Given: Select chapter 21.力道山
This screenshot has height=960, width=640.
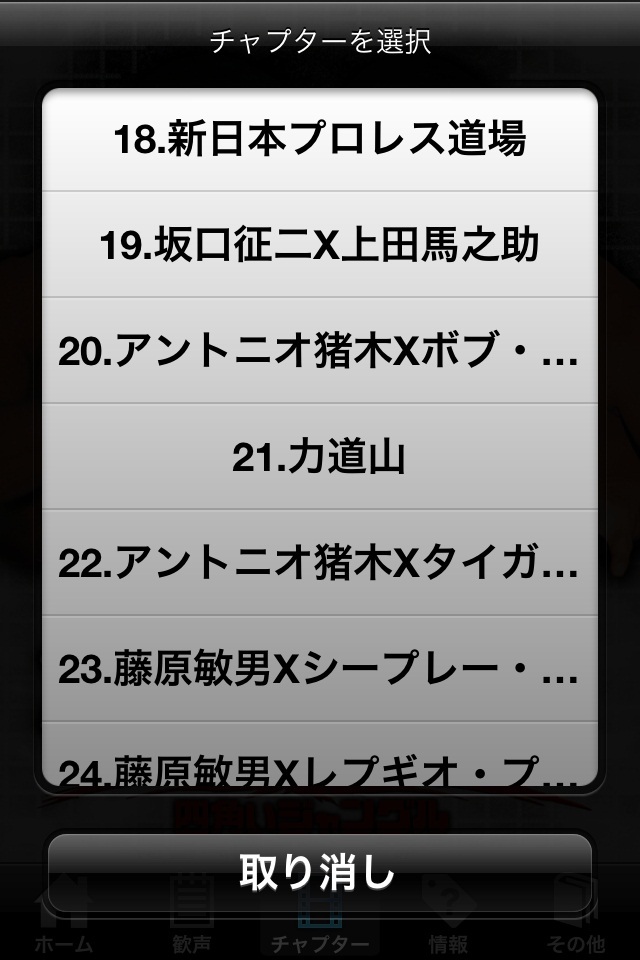Looking at the screenshot, I should point(319,457).
